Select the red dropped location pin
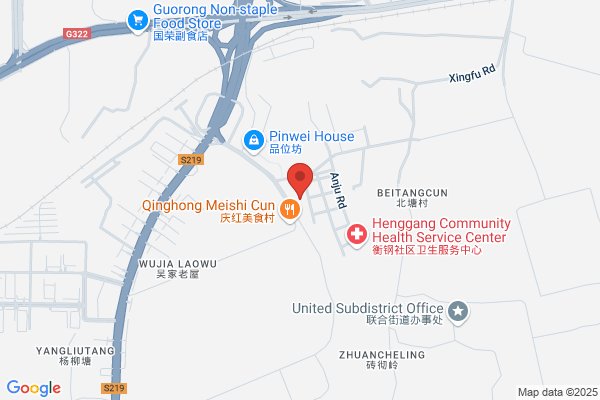 300,181
